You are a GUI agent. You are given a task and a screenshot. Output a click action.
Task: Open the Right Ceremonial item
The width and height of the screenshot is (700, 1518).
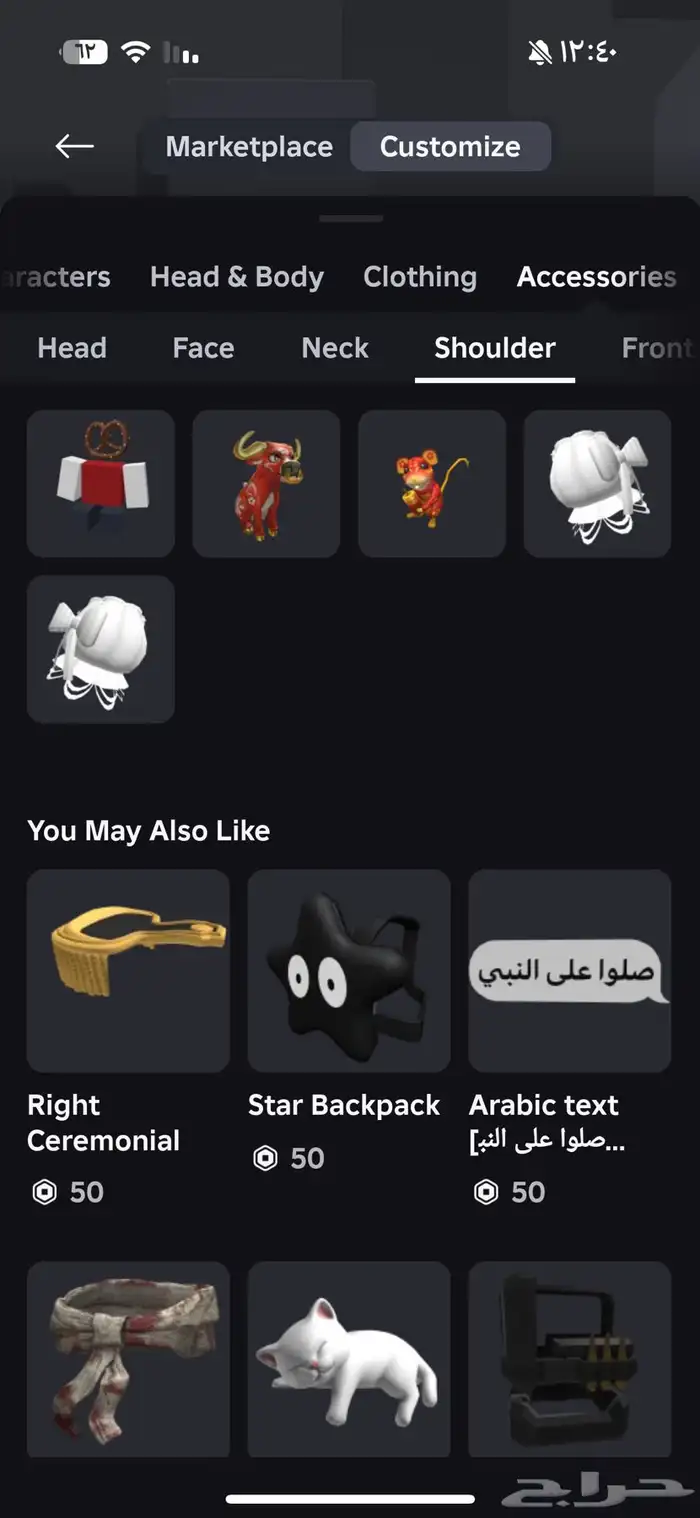point(128,970)
